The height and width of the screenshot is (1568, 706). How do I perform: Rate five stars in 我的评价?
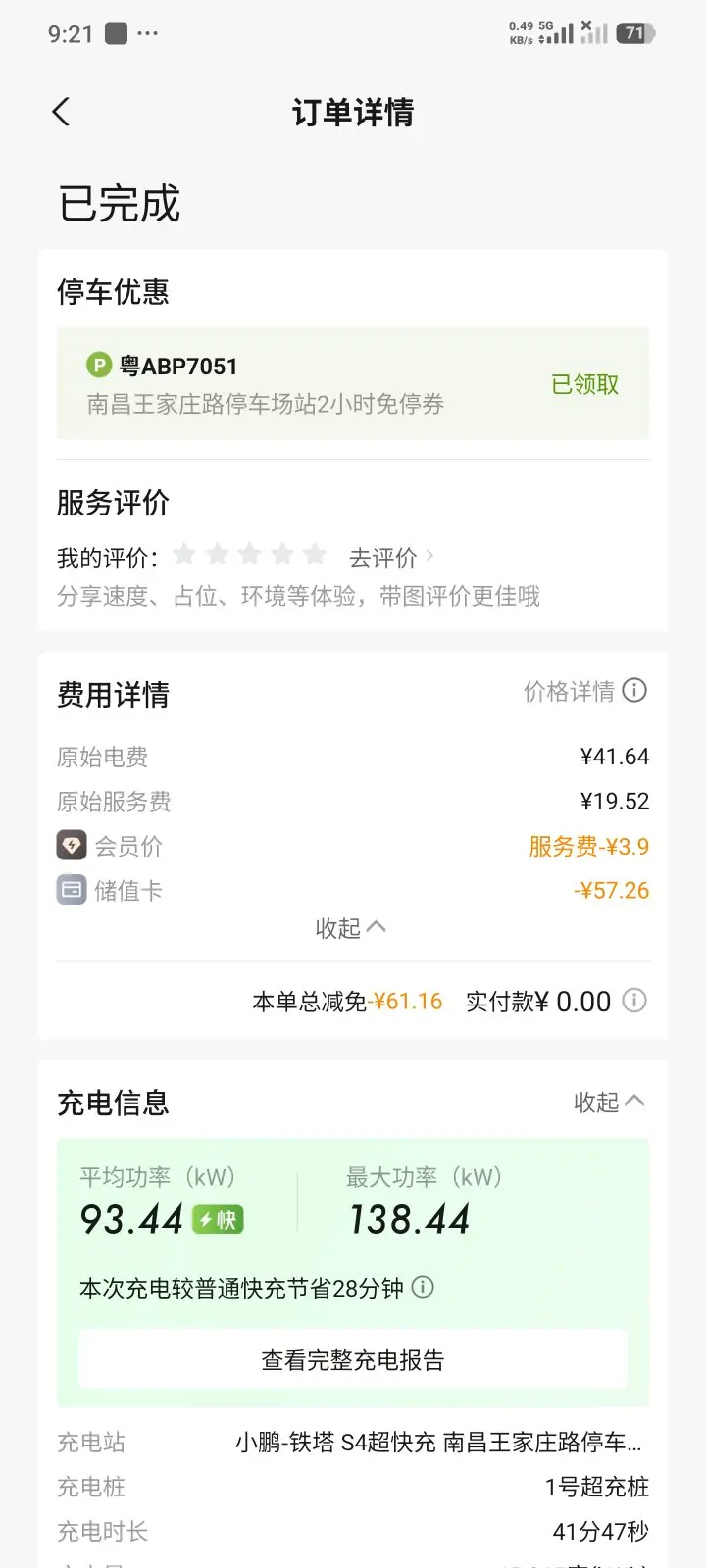[x=315, y=555]
